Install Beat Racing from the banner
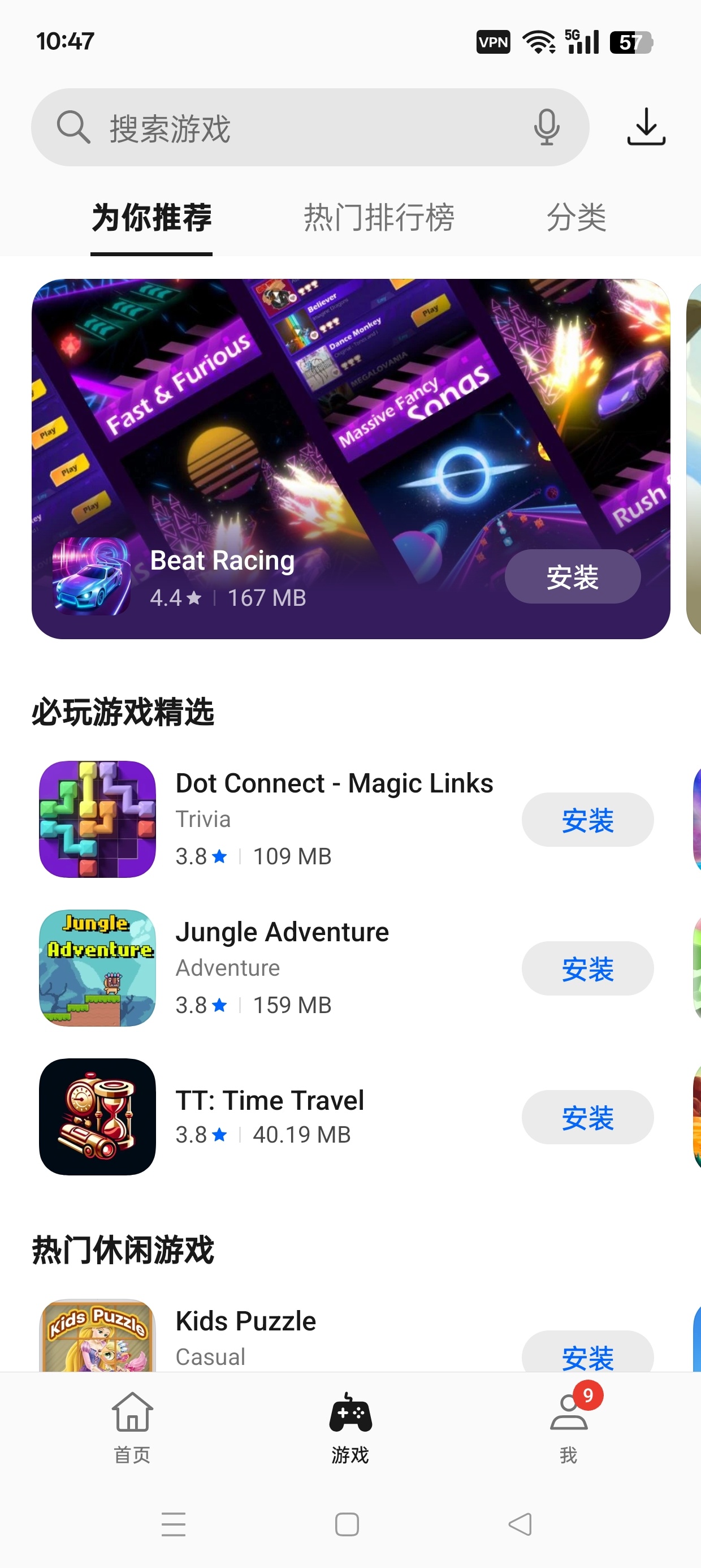This screenshot has height=1568, width=701. [x=573, y=576]
